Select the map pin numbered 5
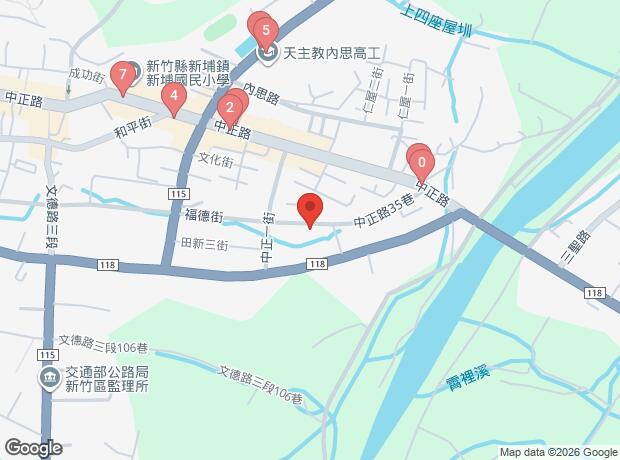 click(266, 32)
